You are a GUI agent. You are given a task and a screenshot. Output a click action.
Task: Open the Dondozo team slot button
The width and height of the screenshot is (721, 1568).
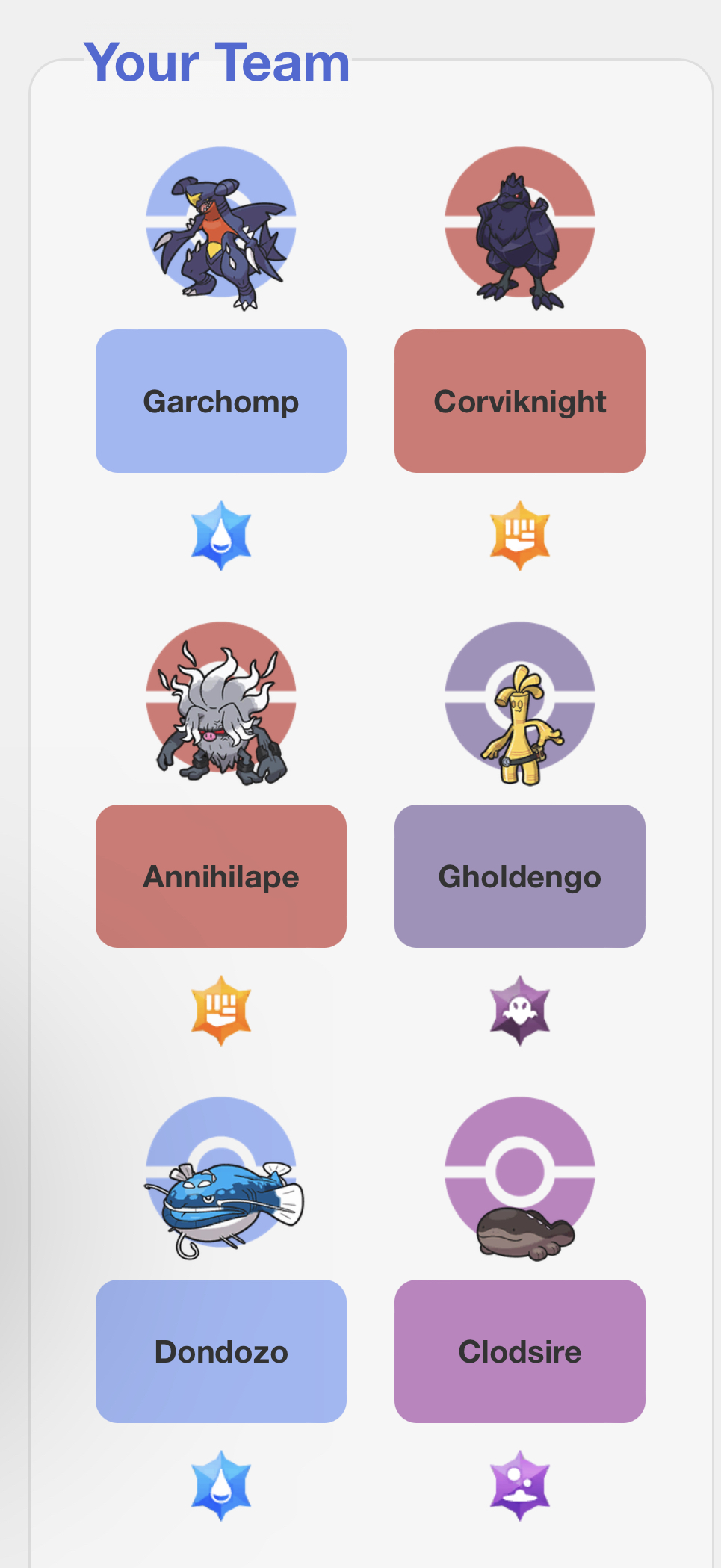[220, 1351]
